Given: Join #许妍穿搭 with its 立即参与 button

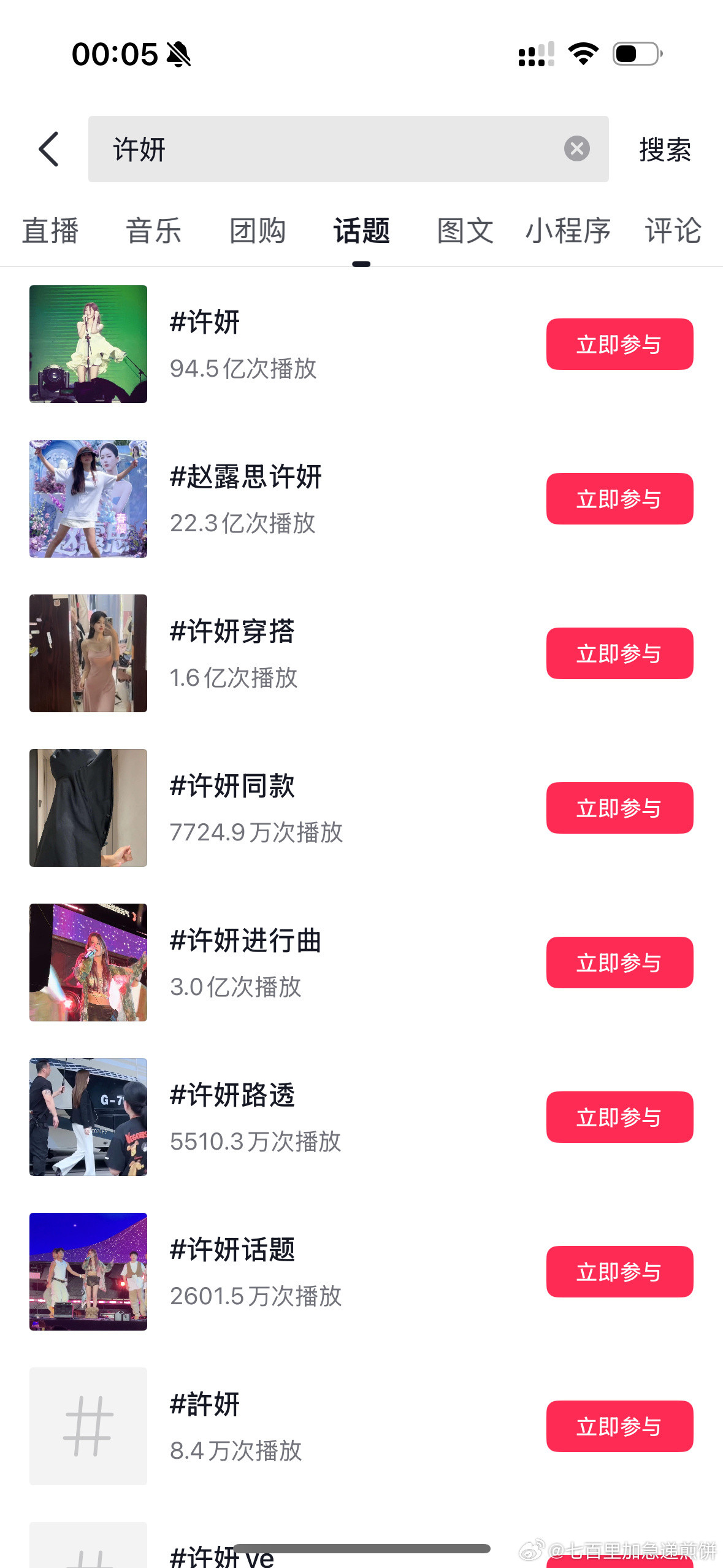Looking at the screenshot, I should [x=619, y=653].
